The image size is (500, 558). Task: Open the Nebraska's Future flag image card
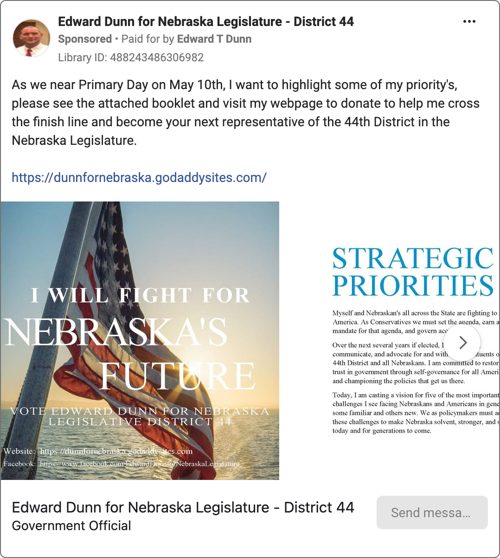pos(140,341)
